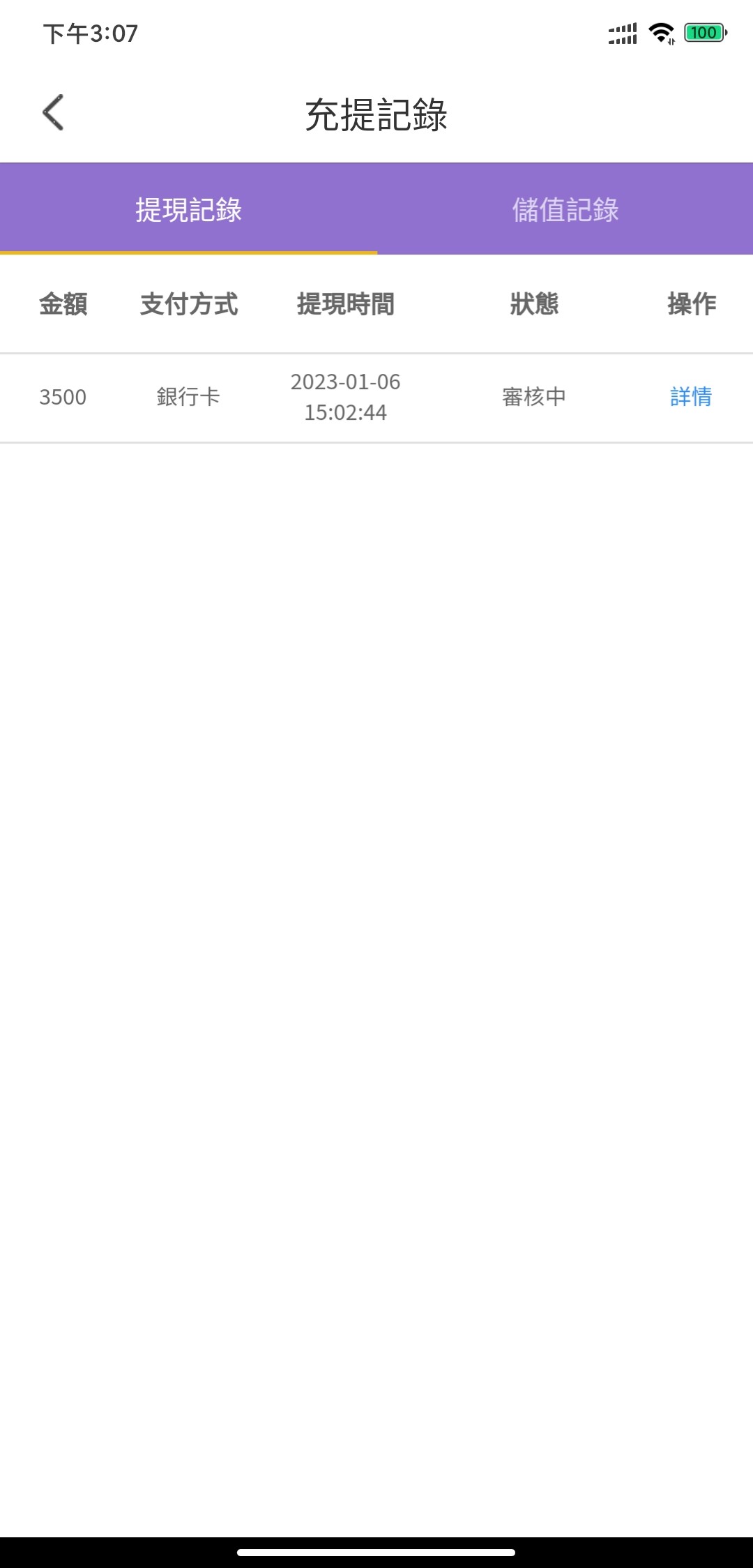Switch to the 儲值記錄 tab
This screenshot has height=1568, width=753.
tap(565, 209)
